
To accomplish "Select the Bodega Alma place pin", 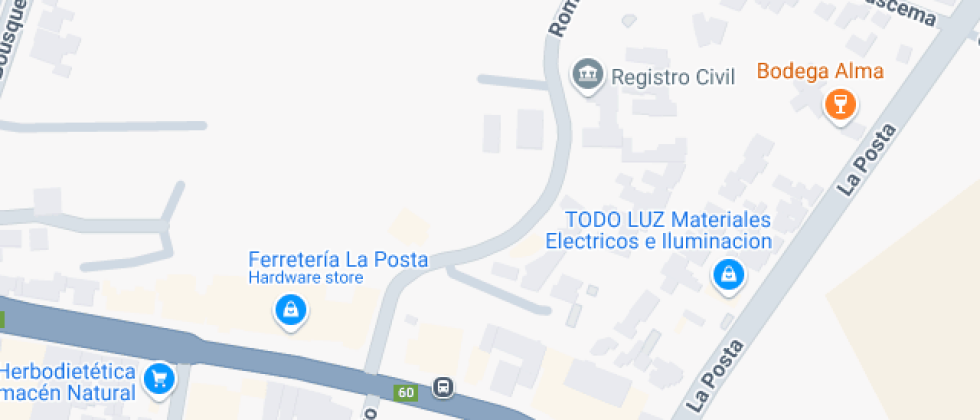I will (840, 102).
